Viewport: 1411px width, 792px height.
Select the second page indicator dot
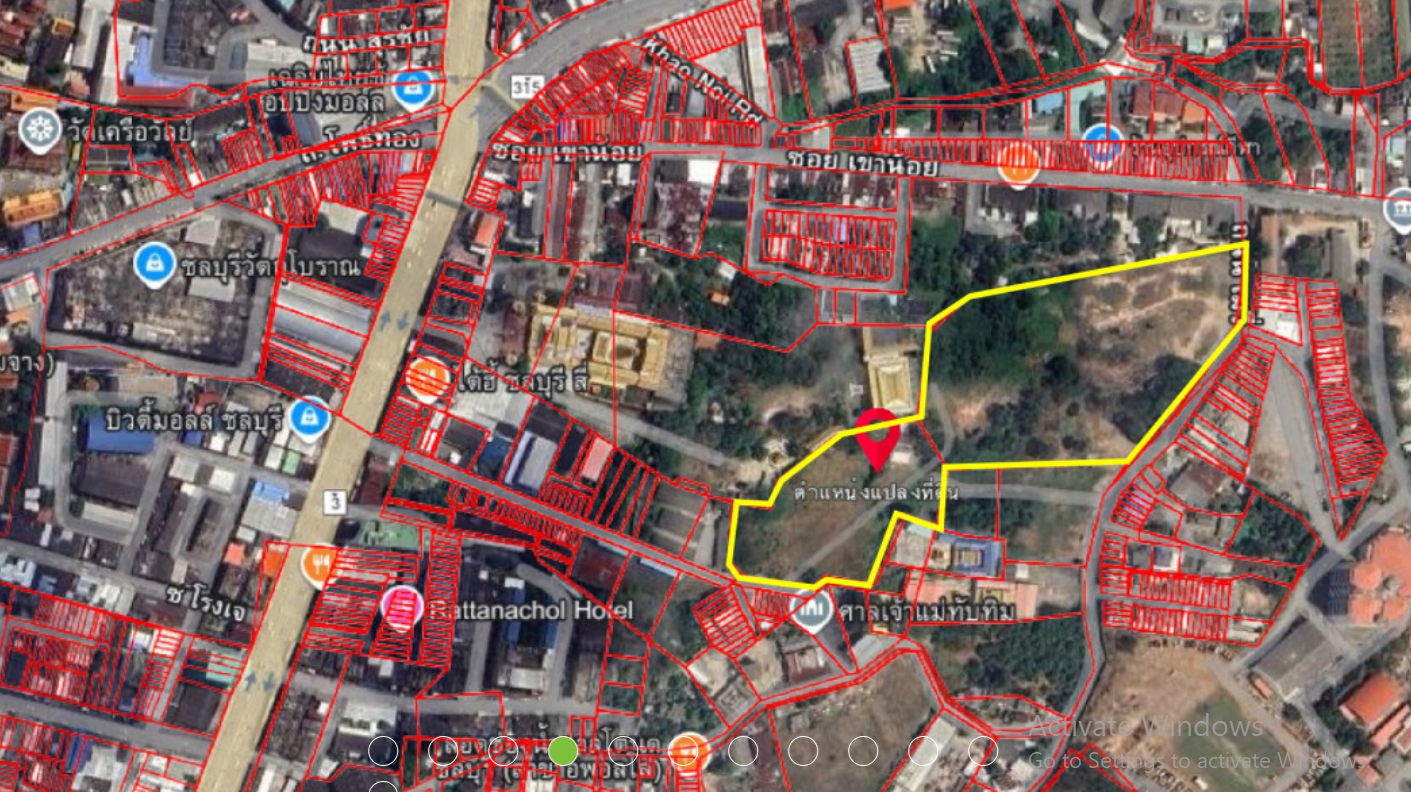click(x=443, y=750)
